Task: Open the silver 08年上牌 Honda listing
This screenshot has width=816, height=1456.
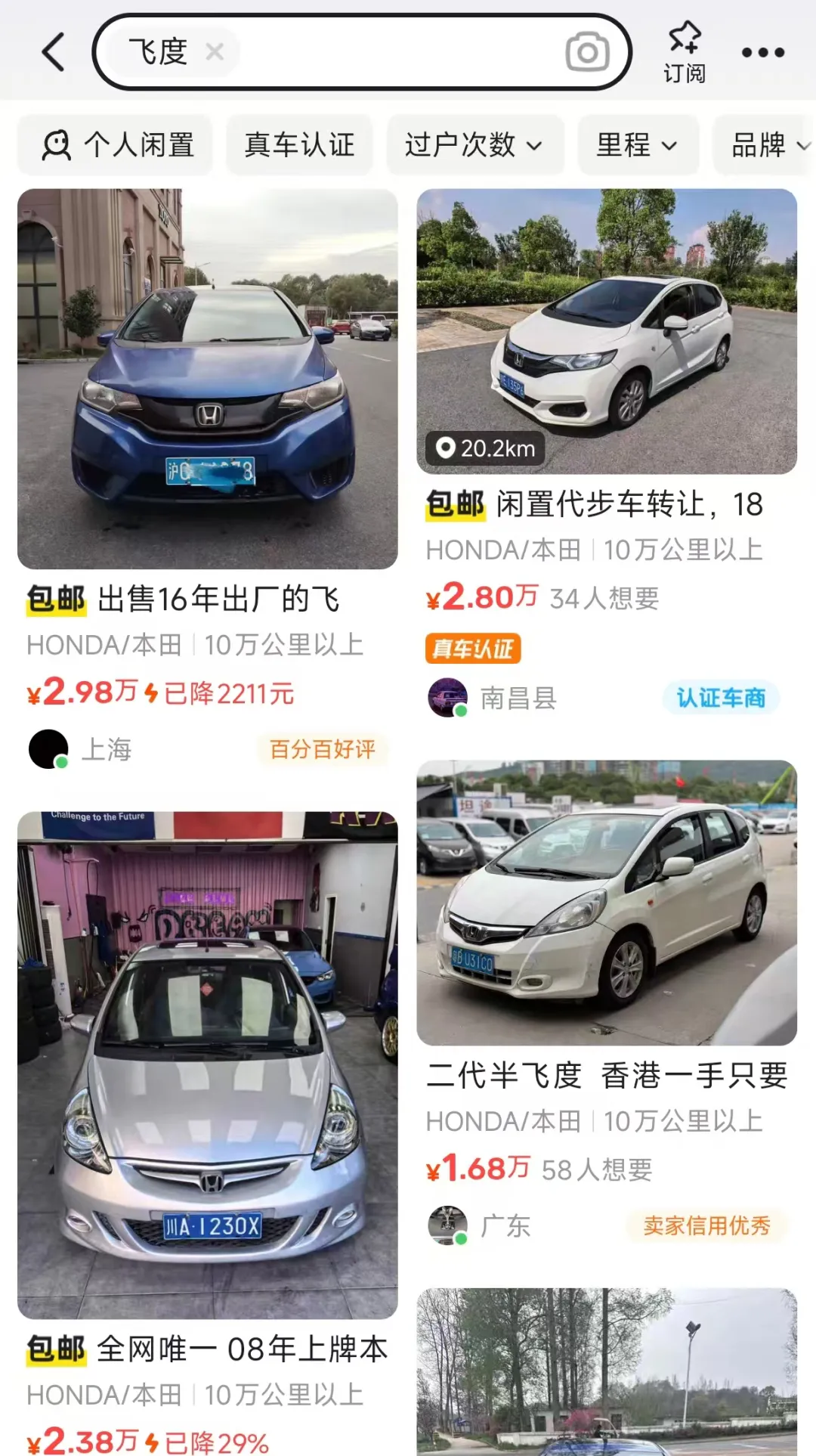Action: click(x=208, y=1066)
